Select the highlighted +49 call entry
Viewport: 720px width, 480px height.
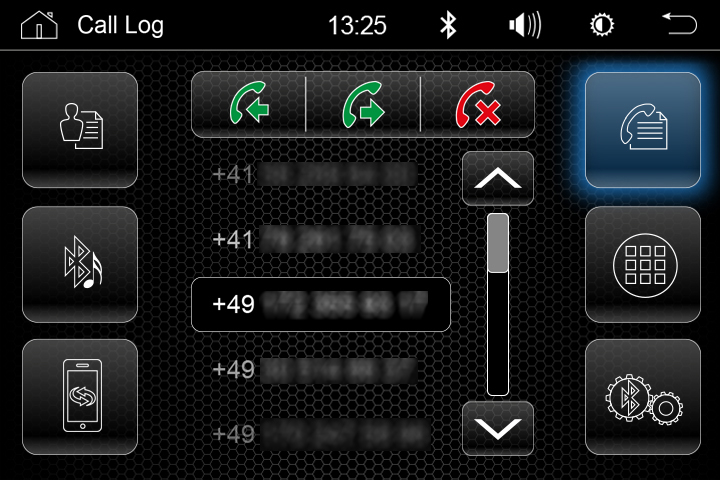(320, 304)
